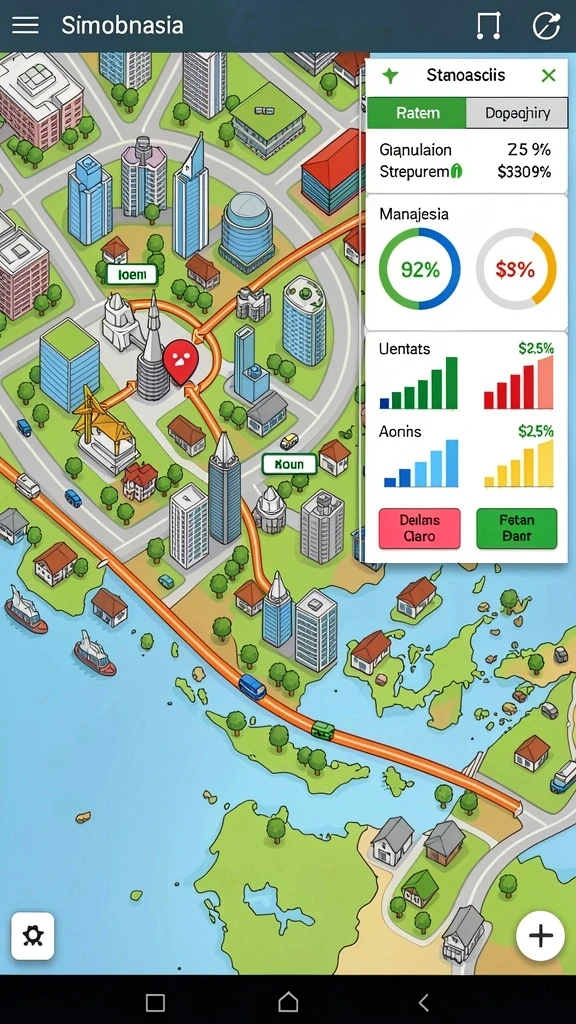576x1024 pixels.
Task: Open the settings gear button
Action: point(33,936)
